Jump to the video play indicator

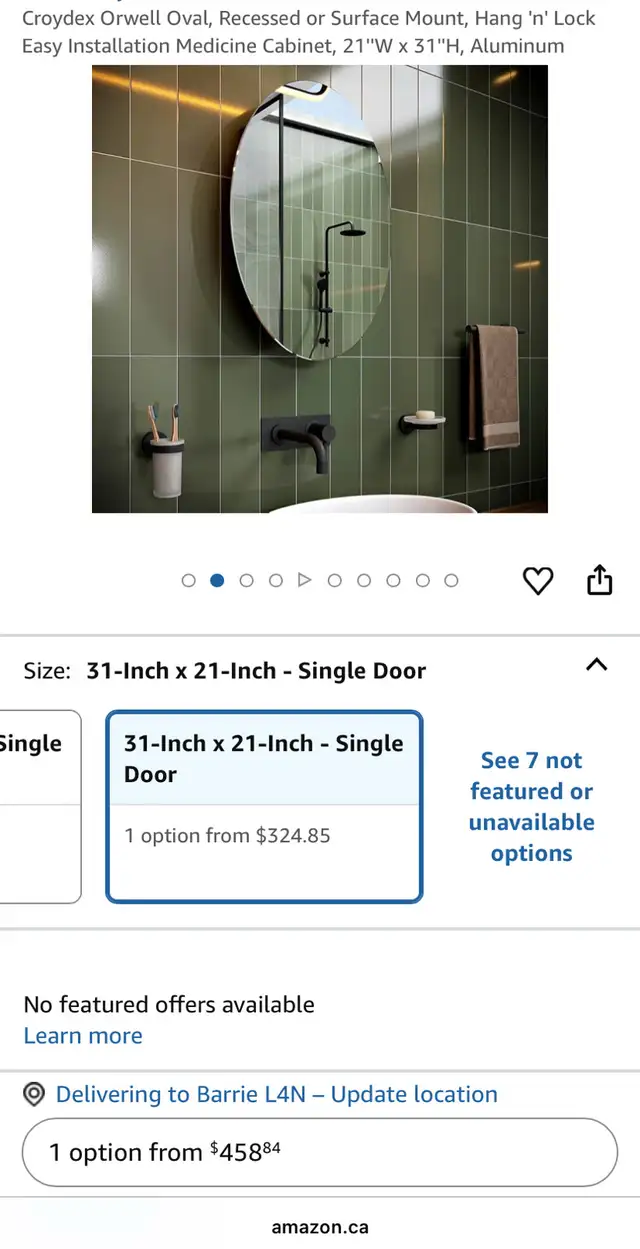[305, 580]
